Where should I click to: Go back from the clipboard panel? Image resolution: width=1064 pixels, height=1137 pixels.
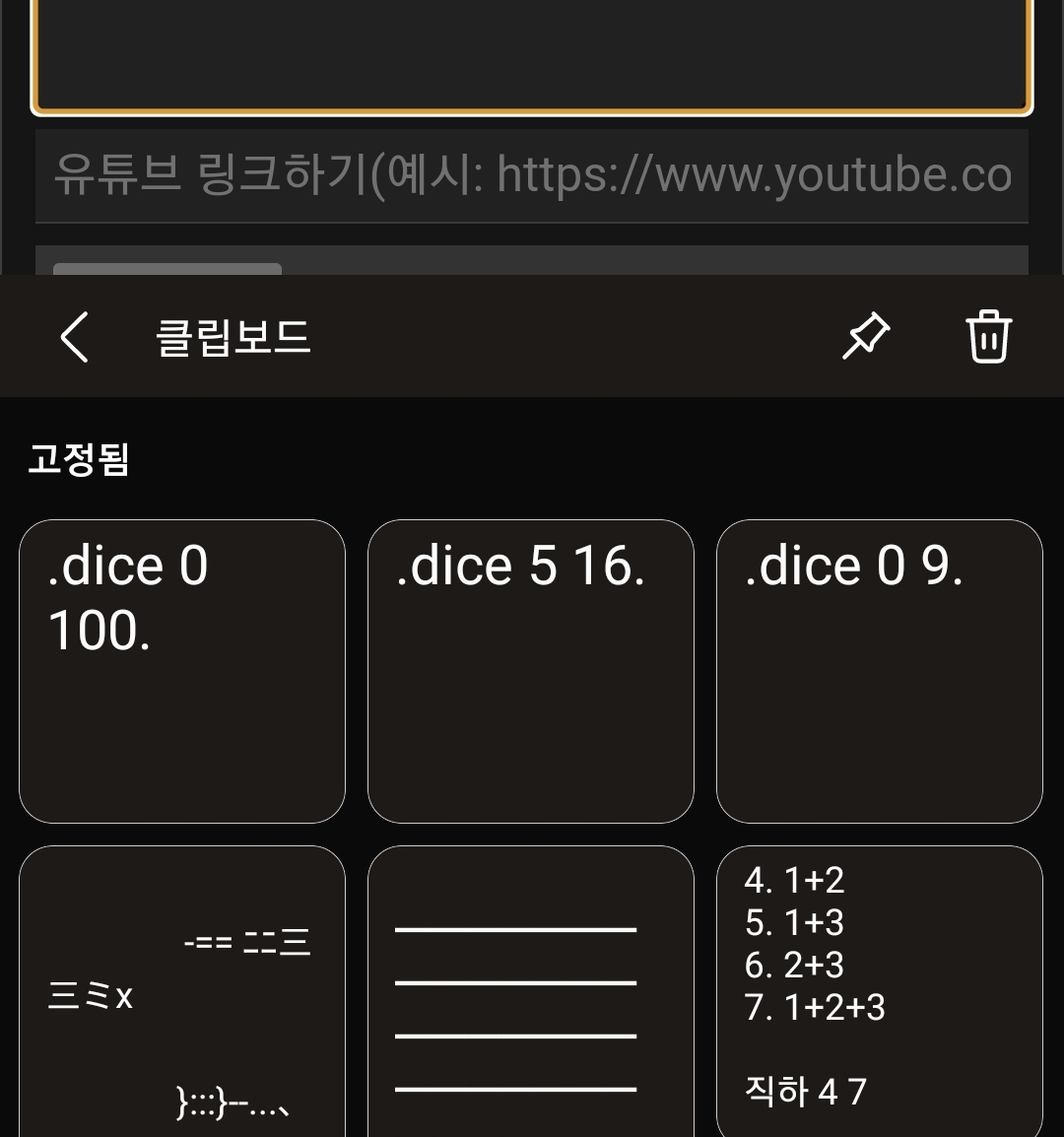(x=75, y=337)
